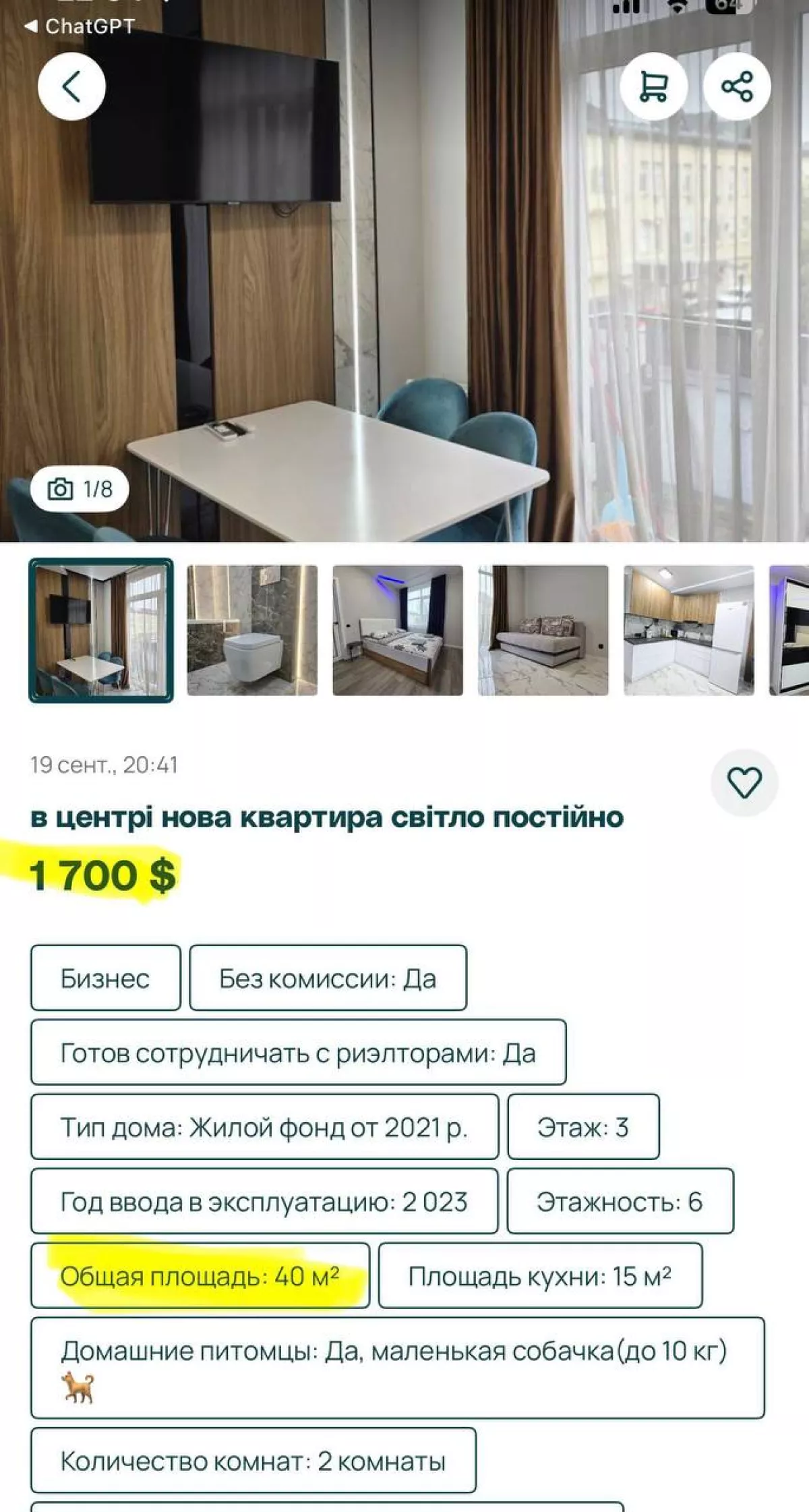The width and height of the screenshot is (809, 1512).
Task: Select the gray sofa thumbnail
Action: pyautogui.click(x=543, y=630)
